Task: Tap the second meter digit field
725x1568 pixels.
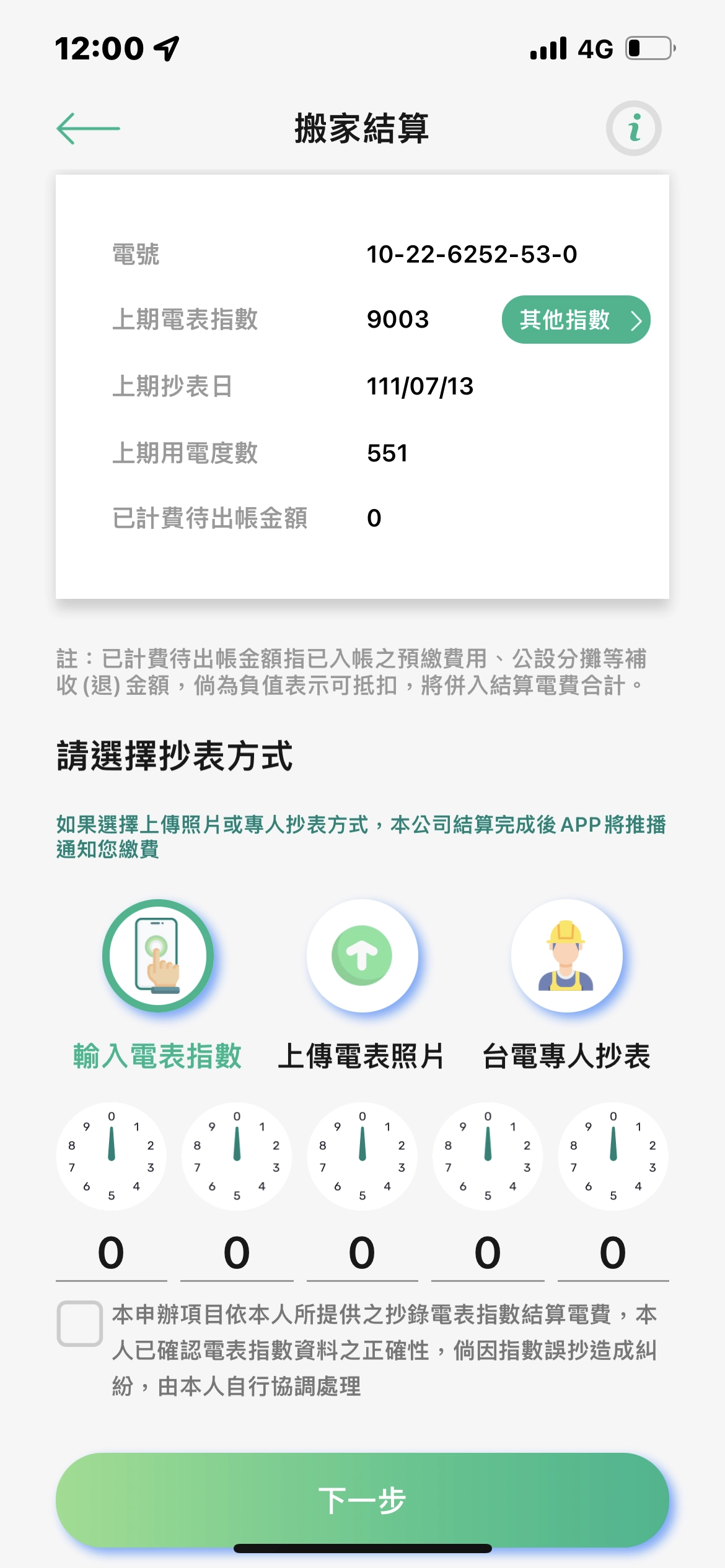Action: 237,1252
